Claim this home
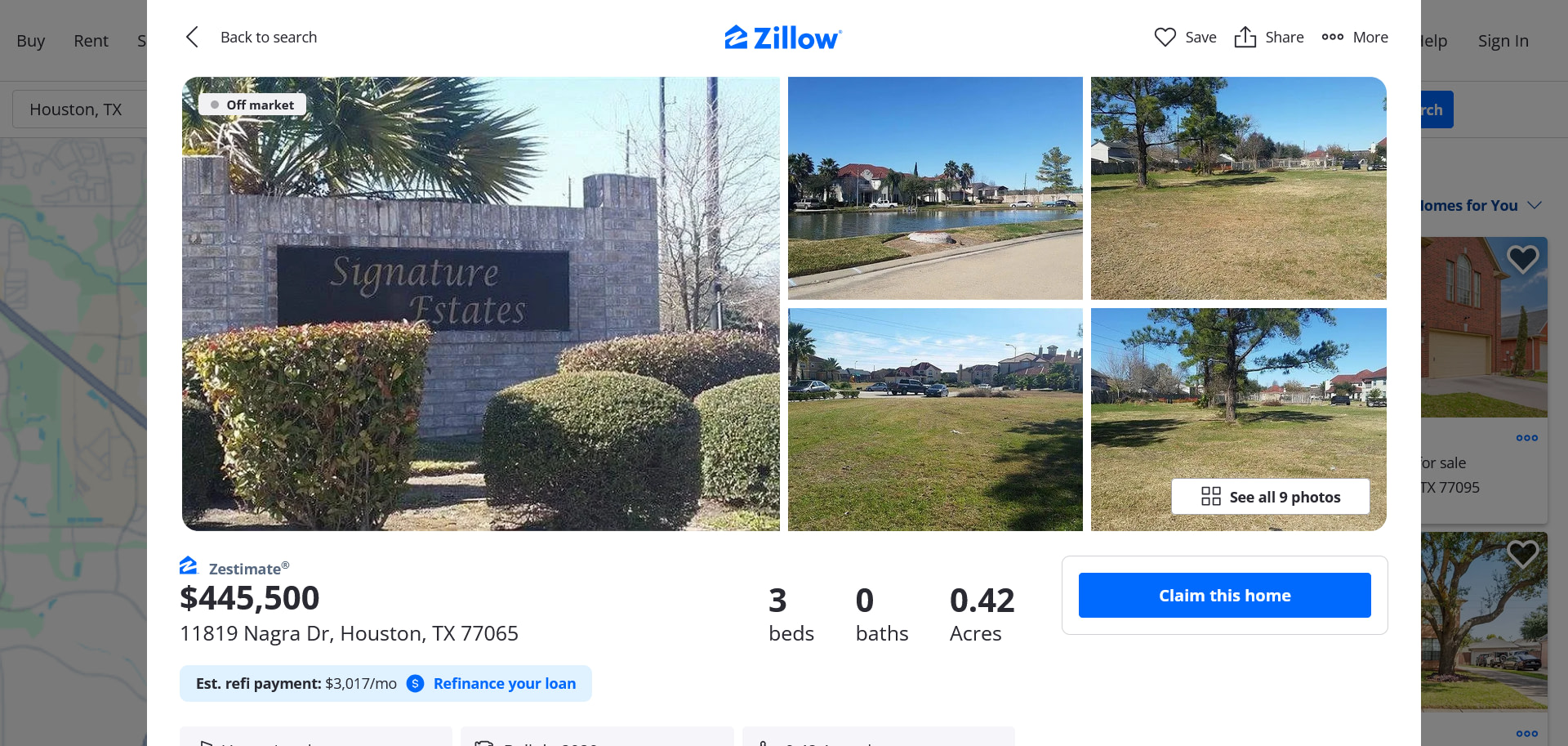 [x=1224, y=596]
